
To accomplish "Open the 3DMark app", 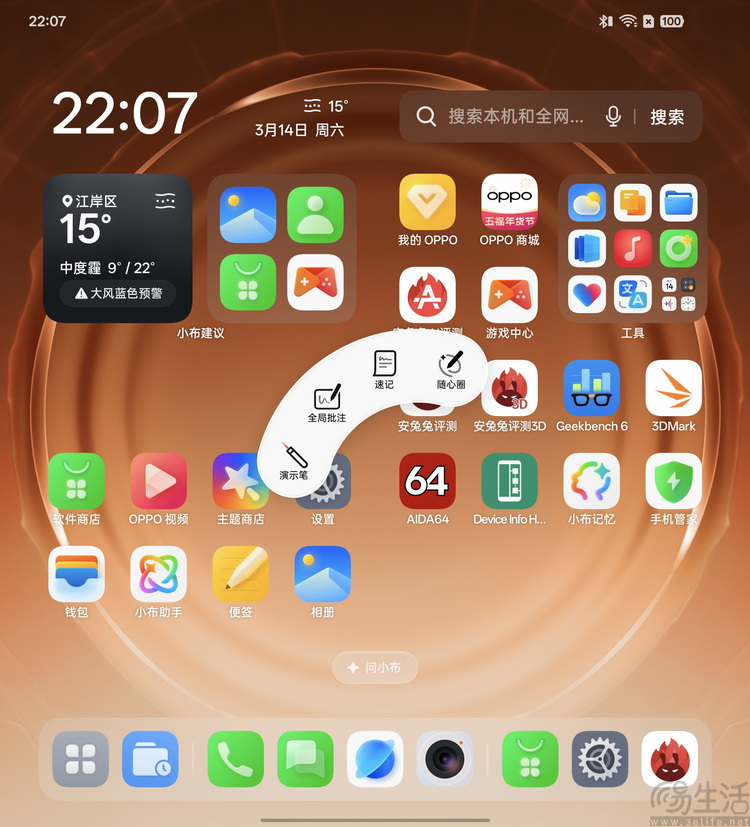I will tap(673, 389).
